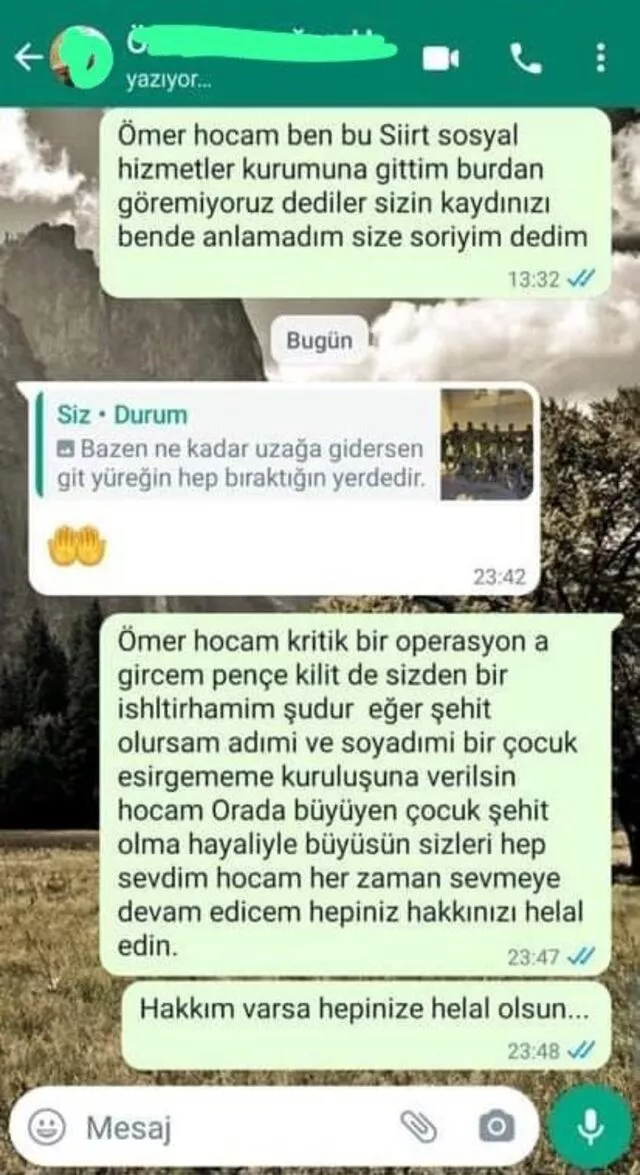Open the camera from the message bar
Viewport: 640px width, 1175px height.
(x=496, y=1128)
